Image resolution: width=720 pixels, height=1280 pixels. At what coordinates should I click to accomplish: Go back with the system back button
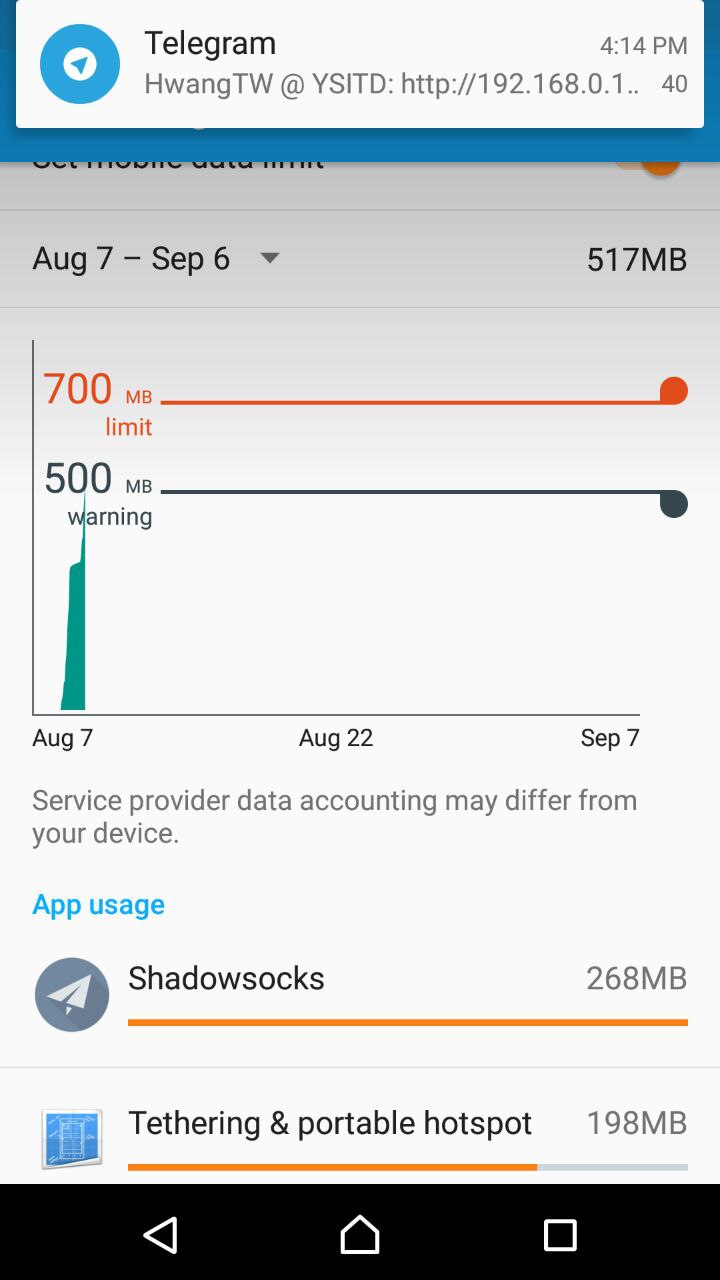tap(160, 1235)
